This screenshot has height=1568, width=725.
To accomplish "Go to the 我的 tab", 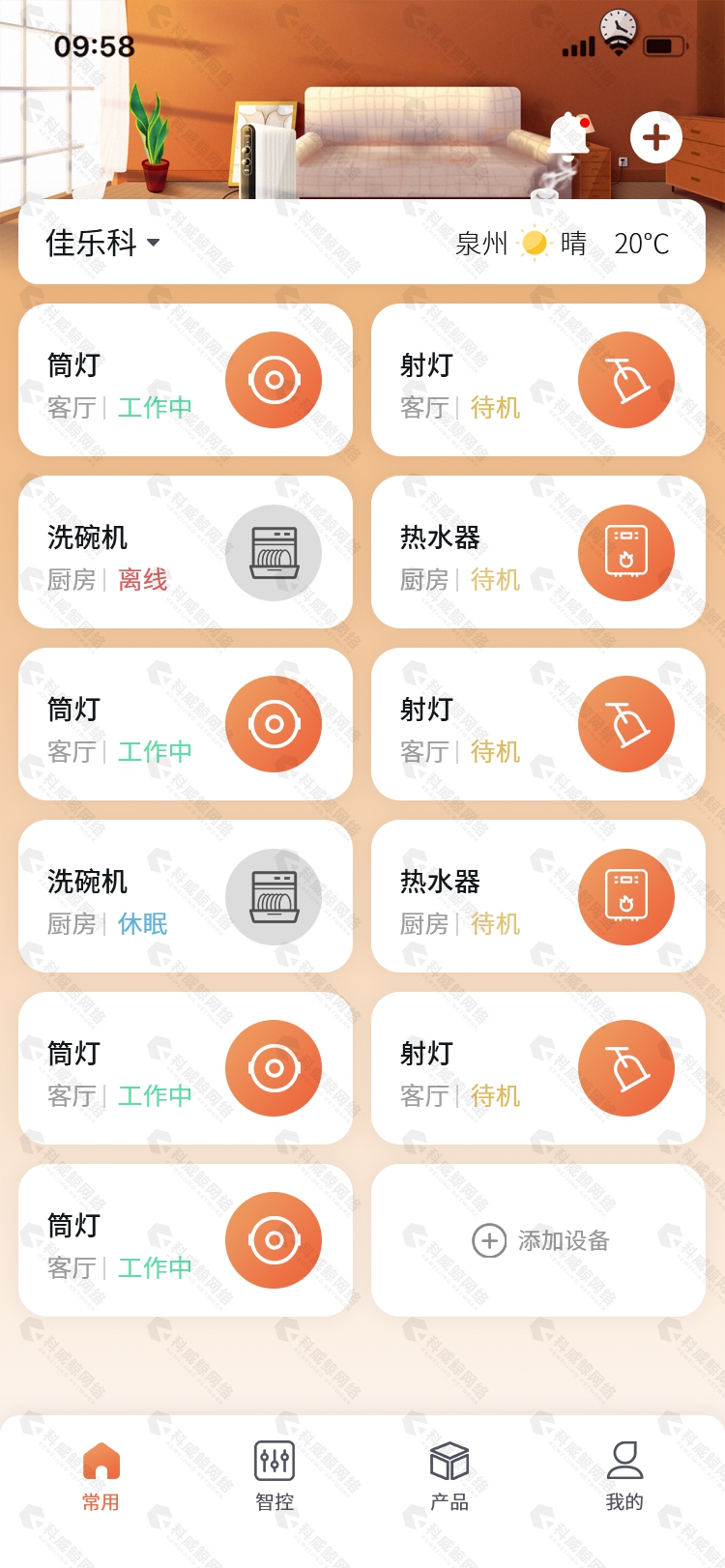I will (624, 1475).
